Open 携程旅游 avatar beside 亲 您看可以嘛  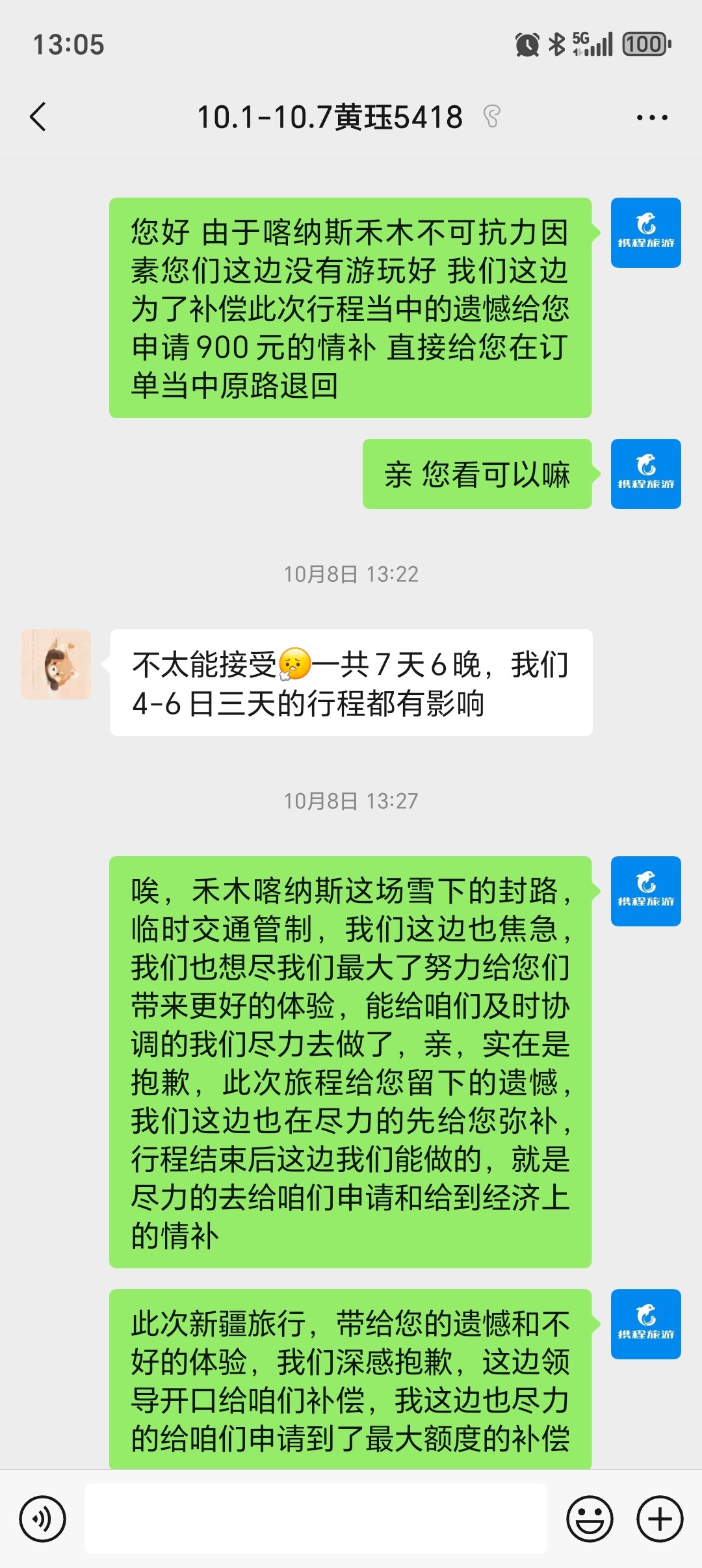coord(645,474)
